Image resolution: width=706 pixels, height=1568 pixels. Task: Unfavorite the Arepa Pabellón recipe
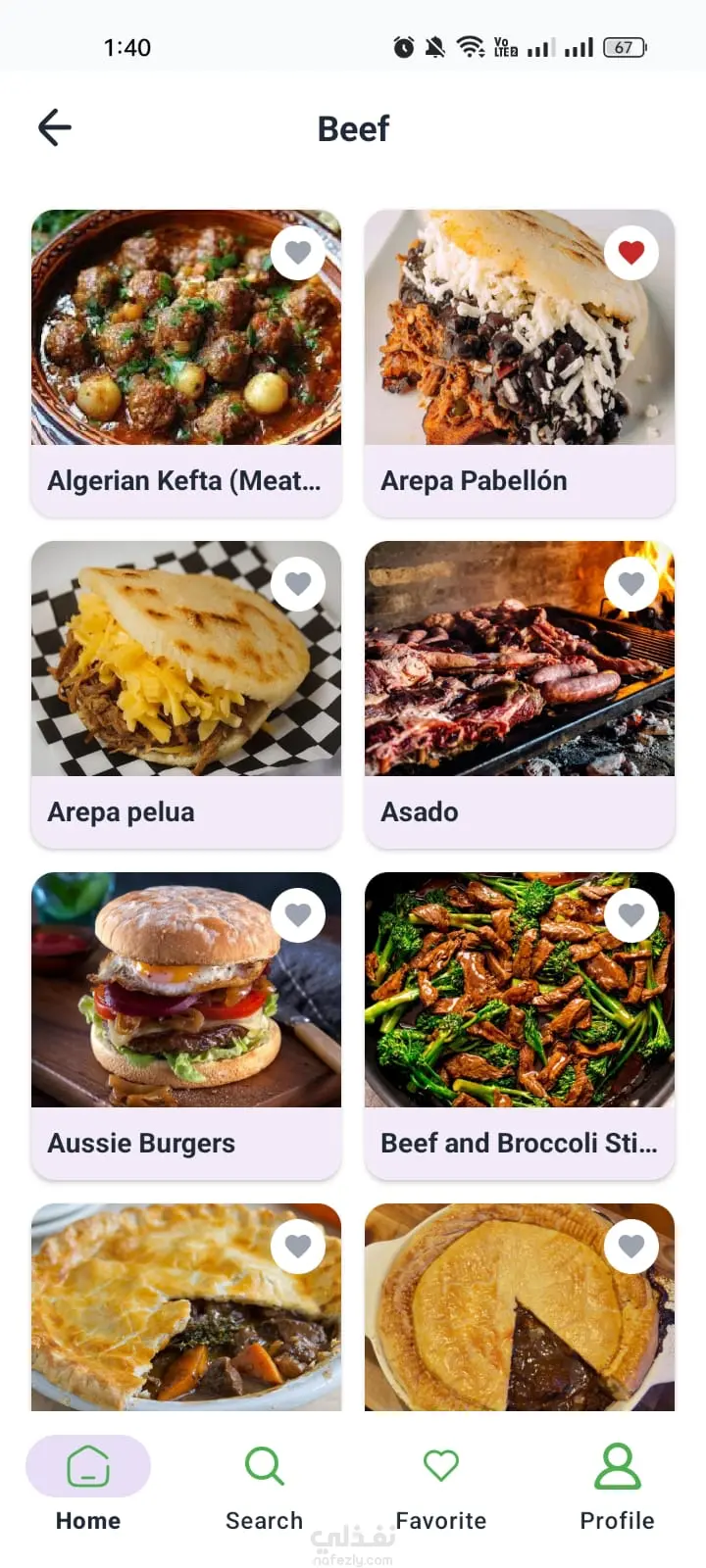tap(631, 253)
